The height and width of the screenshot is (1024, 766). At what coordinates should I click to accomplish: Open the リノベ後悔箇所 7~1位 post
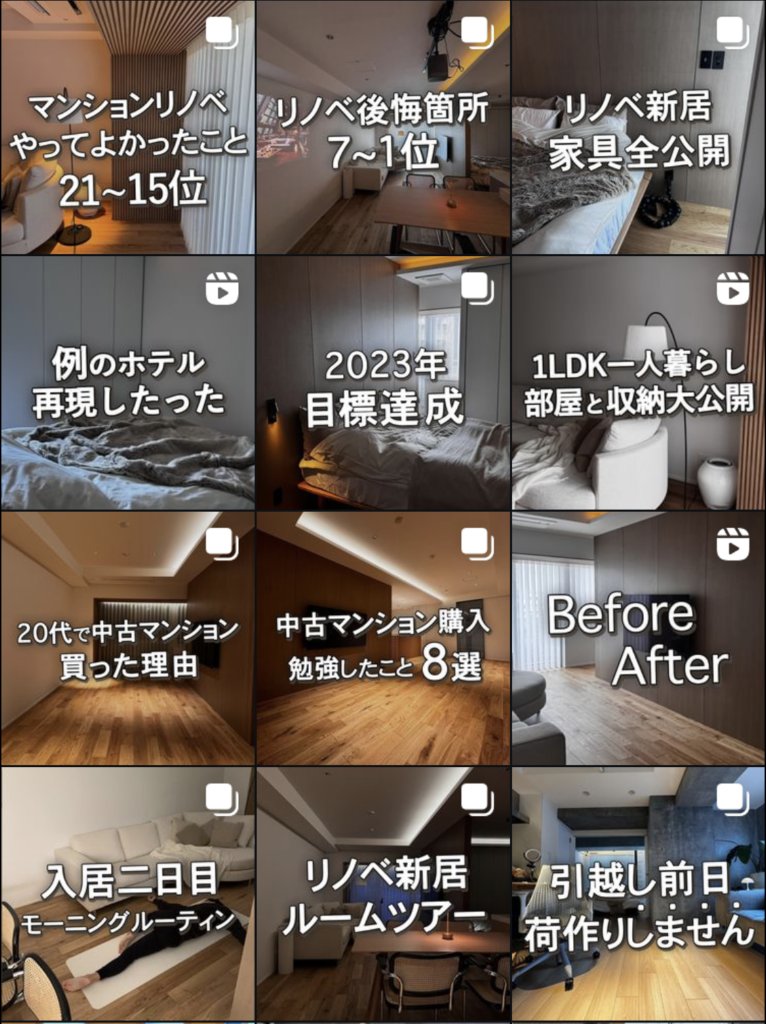pos(383,127)
